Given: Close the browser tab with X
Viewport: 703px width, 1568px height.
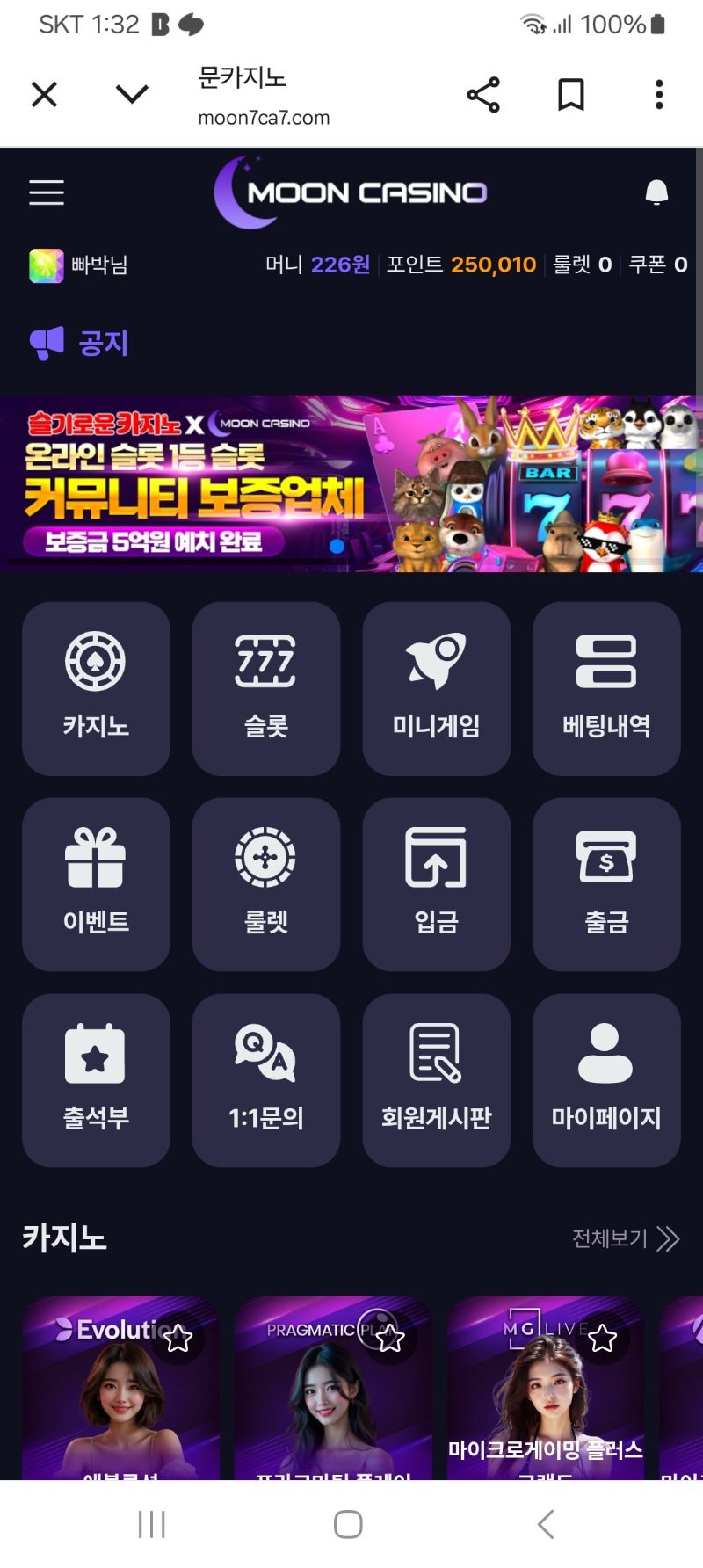Looking at the screenshot, I should click(44, 94).
